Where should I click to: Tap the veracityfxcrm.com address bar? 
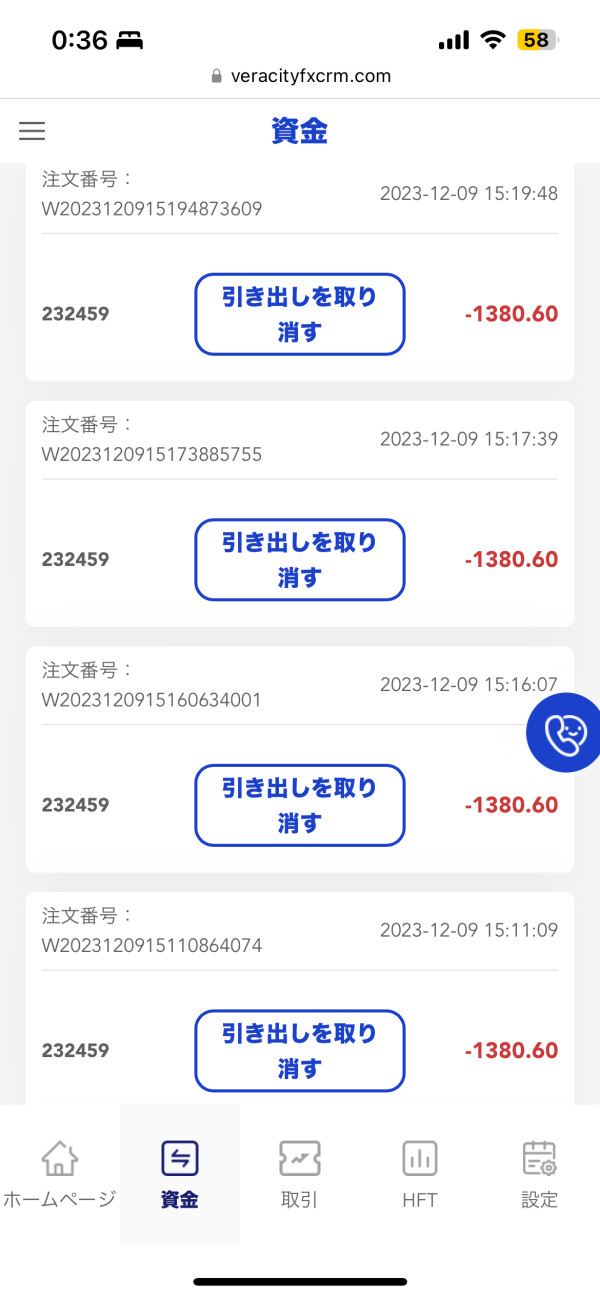pyautogui.click(x=300, y=76)
